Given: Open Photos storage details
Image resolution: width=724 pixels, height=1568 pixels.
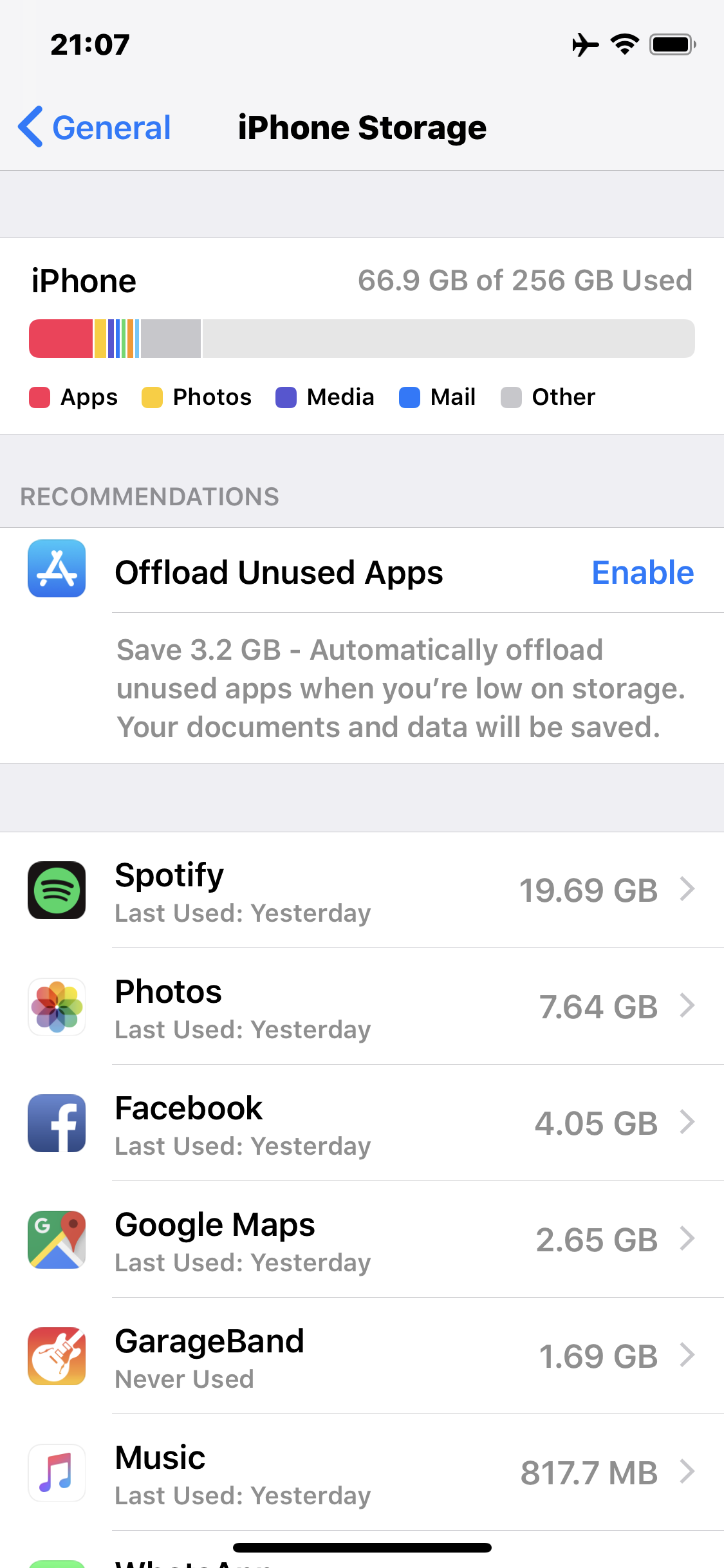Looking at the screenshot, I should [x=386, y=1007].
